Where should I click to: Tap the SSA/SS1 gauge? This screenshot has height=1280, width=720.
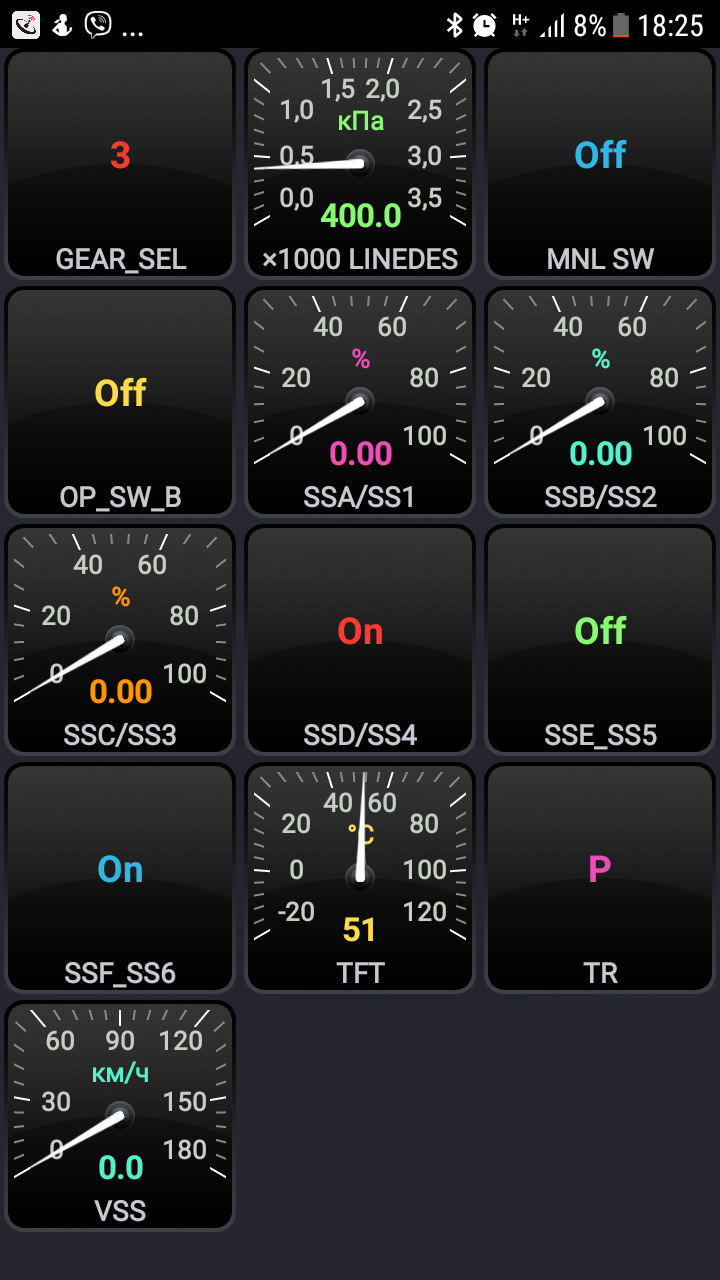tap(360, 402)
